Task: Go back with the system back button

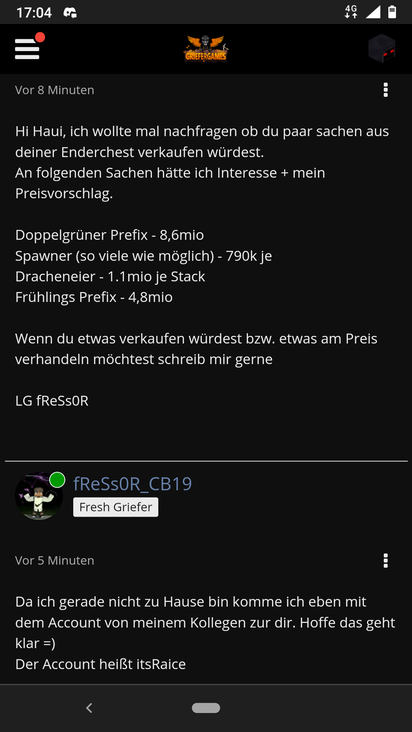Action: 89,708
